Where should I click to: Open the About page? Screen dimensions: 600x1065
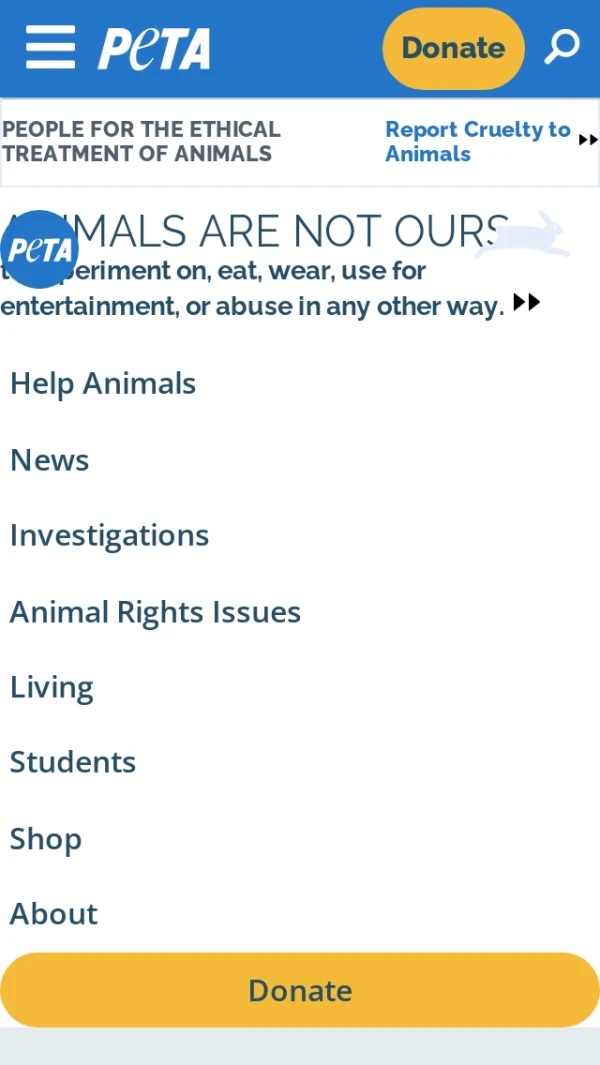tap(54, 914)
